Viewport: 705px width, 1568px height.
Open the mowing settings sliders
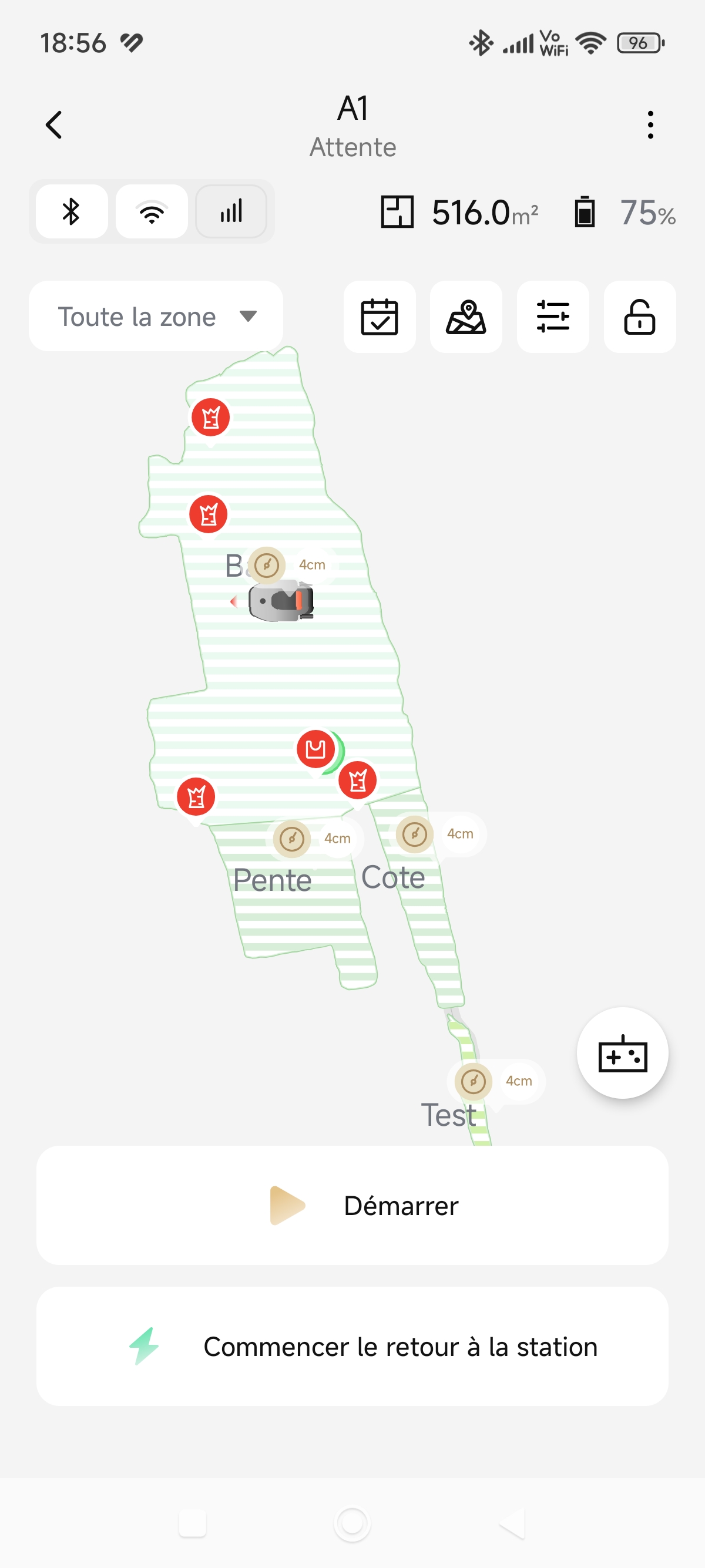pos(553,317)
